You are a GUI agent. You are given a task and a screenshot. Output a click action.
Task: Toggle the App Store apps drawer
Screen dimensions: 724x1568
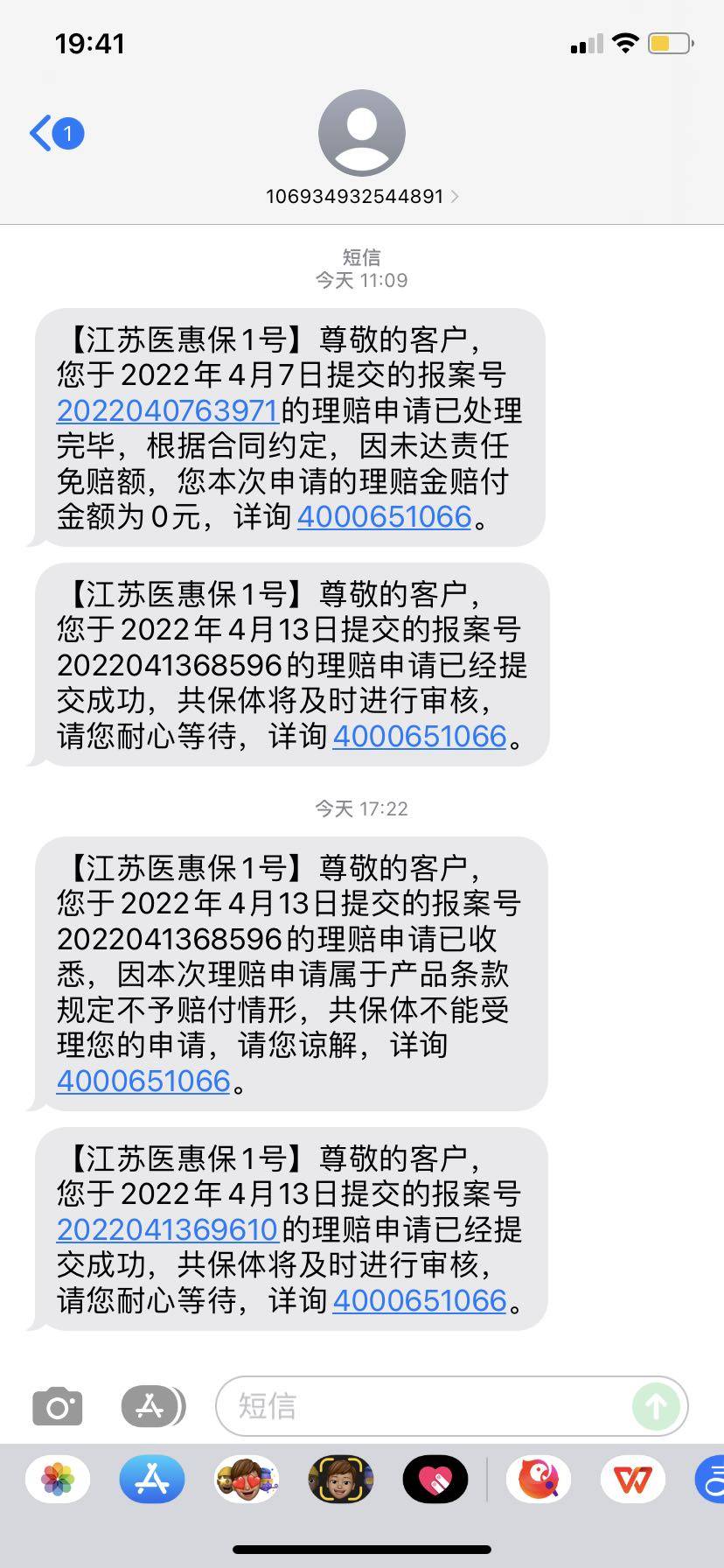(x=152, y=1407)
